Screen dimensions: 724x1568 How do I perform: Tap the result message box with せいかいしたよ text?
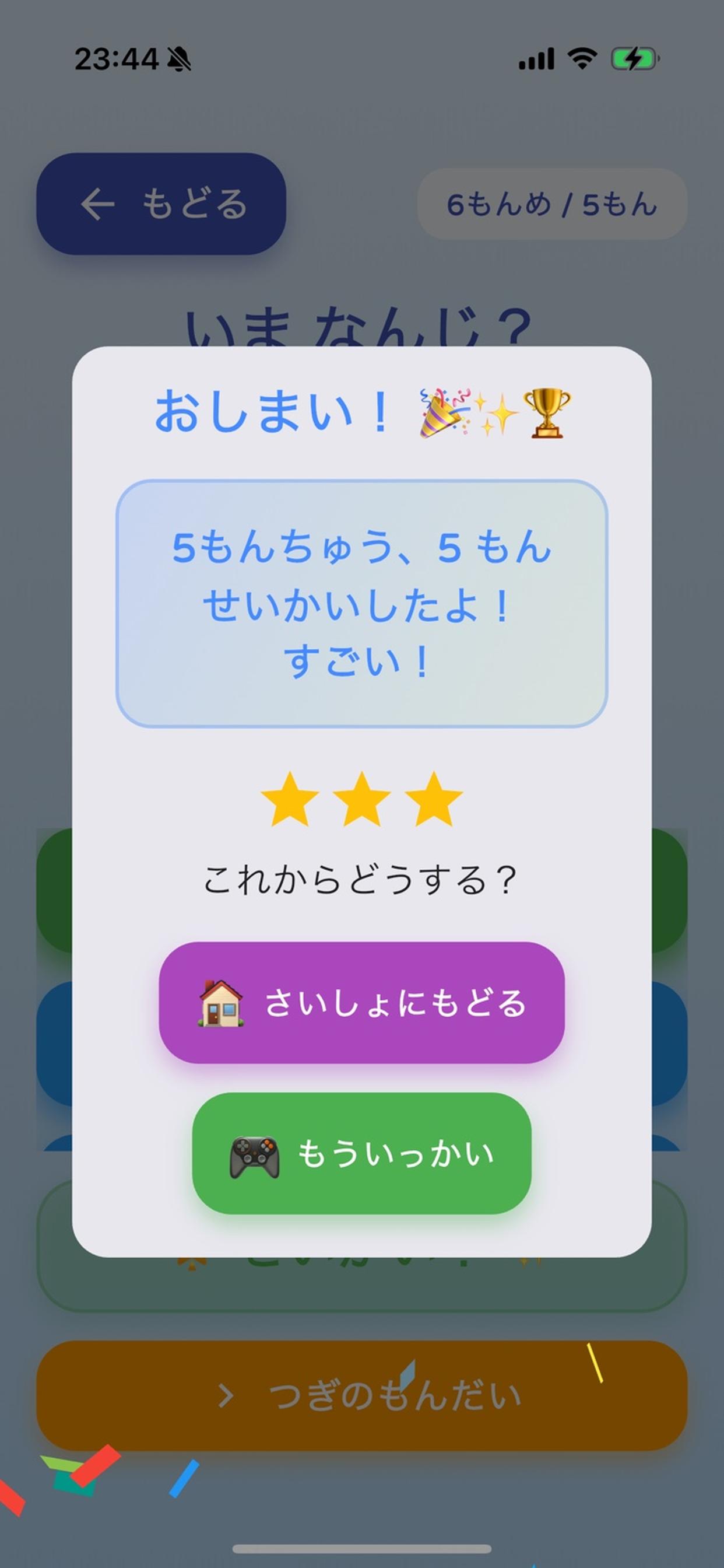click(x=362, y=603)
